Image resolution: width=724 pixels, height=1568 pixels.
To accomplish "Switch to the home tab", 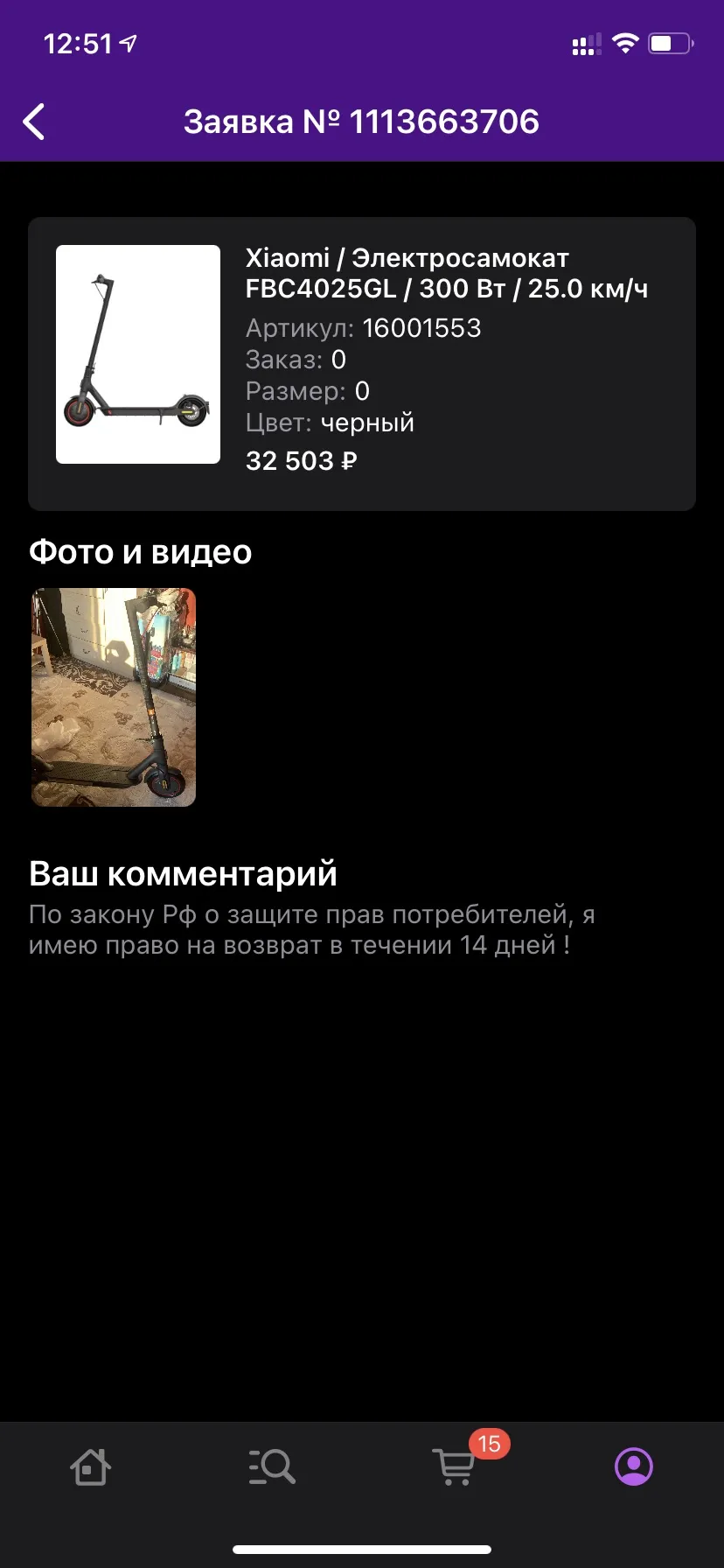I will (x=90, y=1466).
